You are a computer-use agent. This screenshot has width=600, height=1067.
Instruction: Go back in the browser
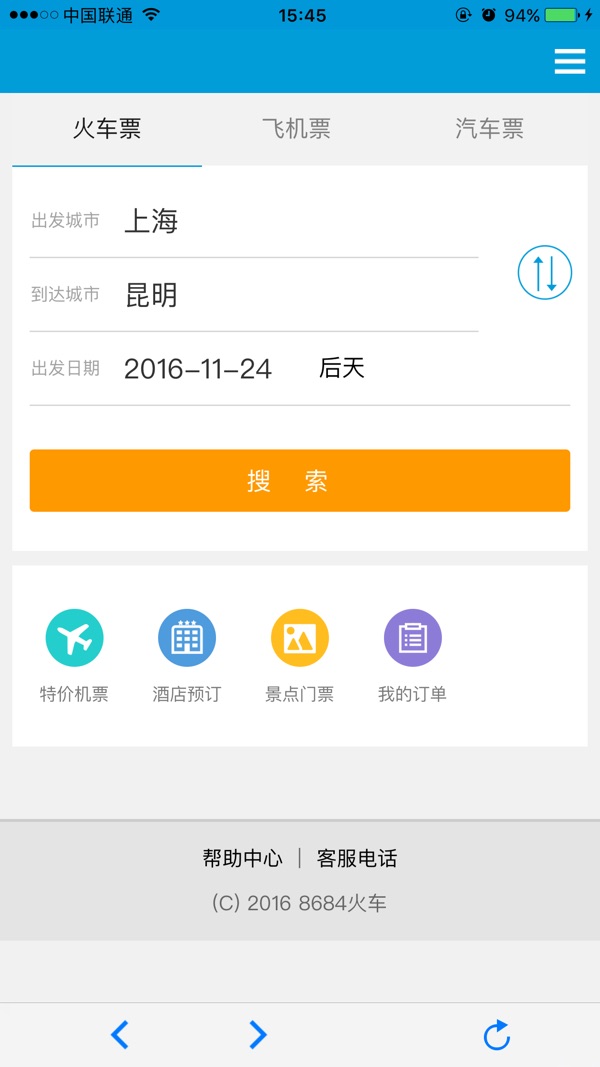pos(119,1034)
